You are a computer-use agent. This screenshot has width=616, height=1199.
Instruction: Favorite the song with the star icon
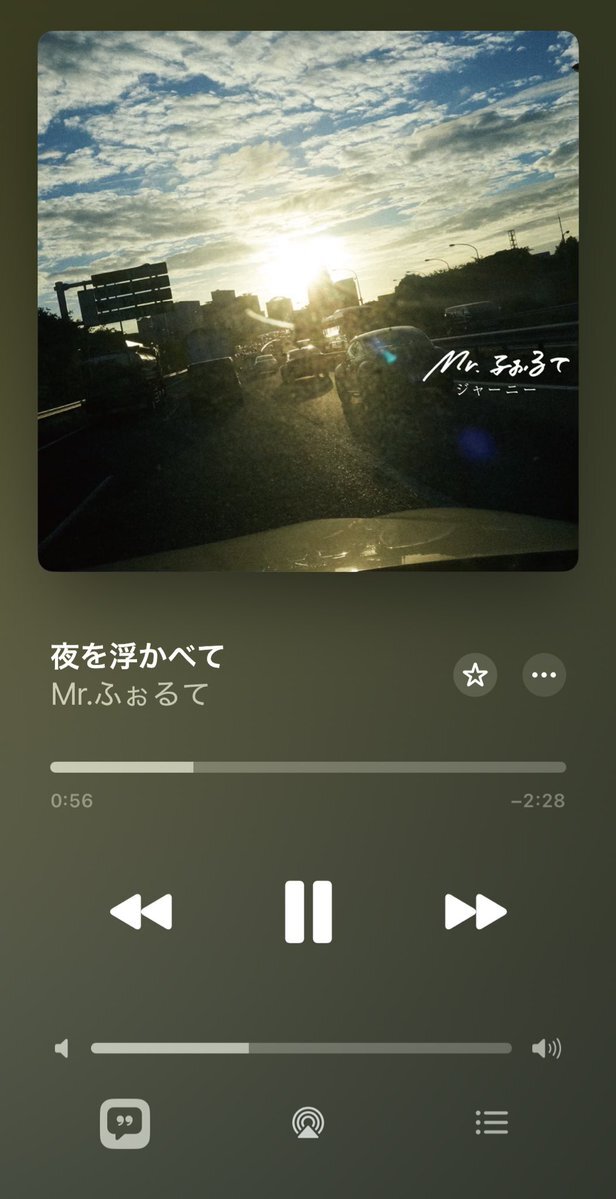pos(475,675)
